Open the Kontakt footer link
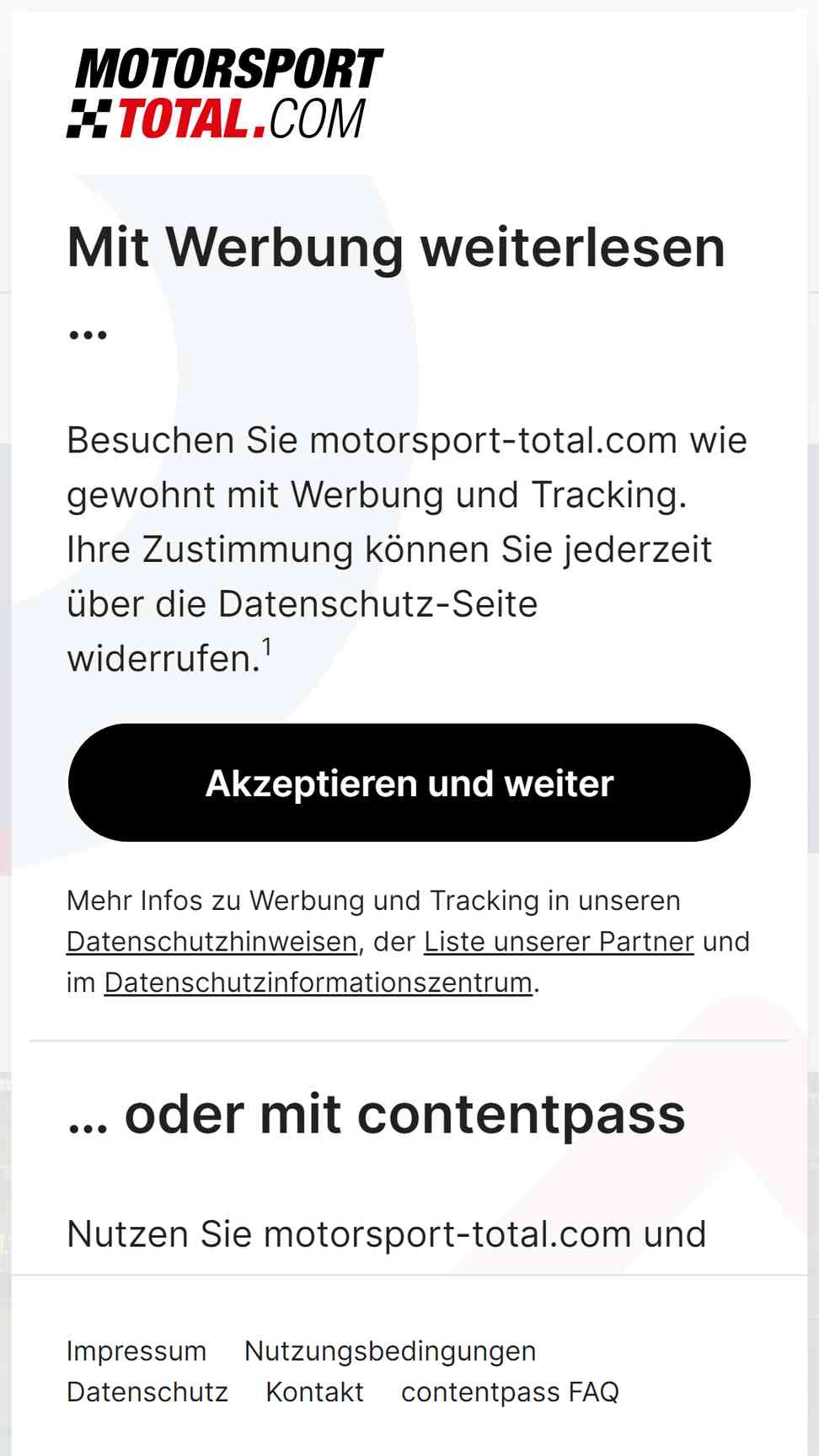This screenshot has width=819, height=1456. point(314,1392)
